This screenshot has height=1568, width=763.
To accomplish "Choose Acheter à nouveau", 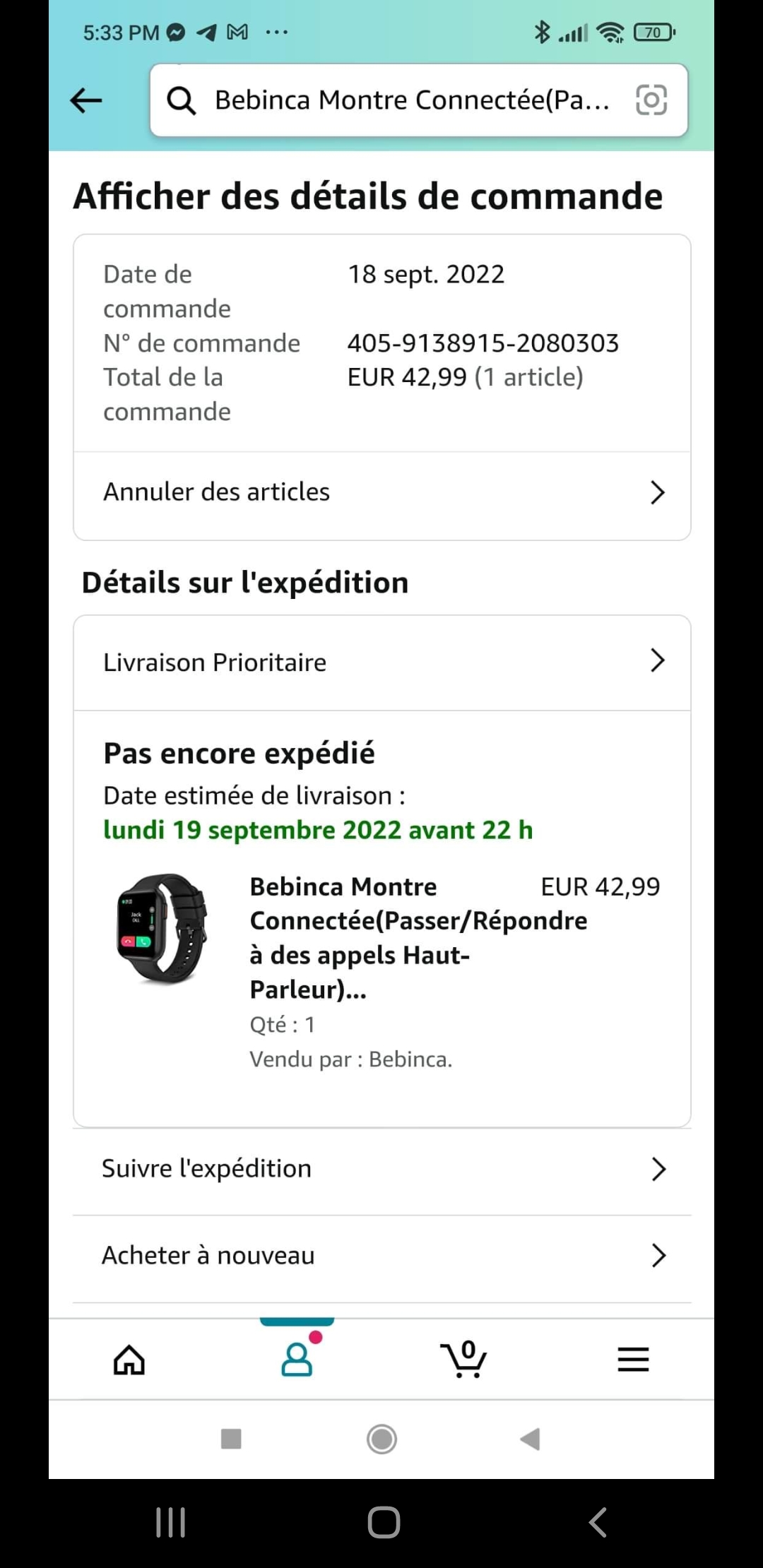I will (381, 1255).
